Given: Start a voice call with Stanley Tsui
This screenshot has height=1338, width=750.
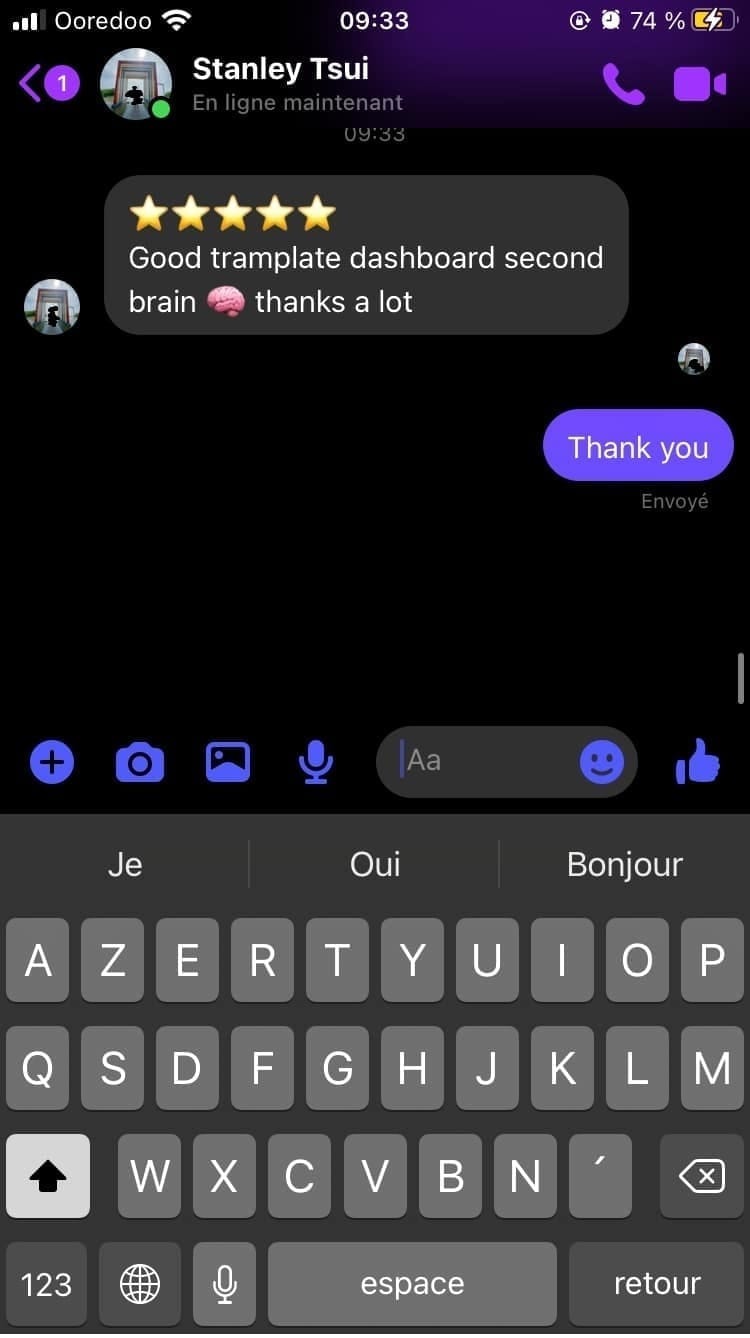Looking at the screenshot, I should [x=624, y=84].
